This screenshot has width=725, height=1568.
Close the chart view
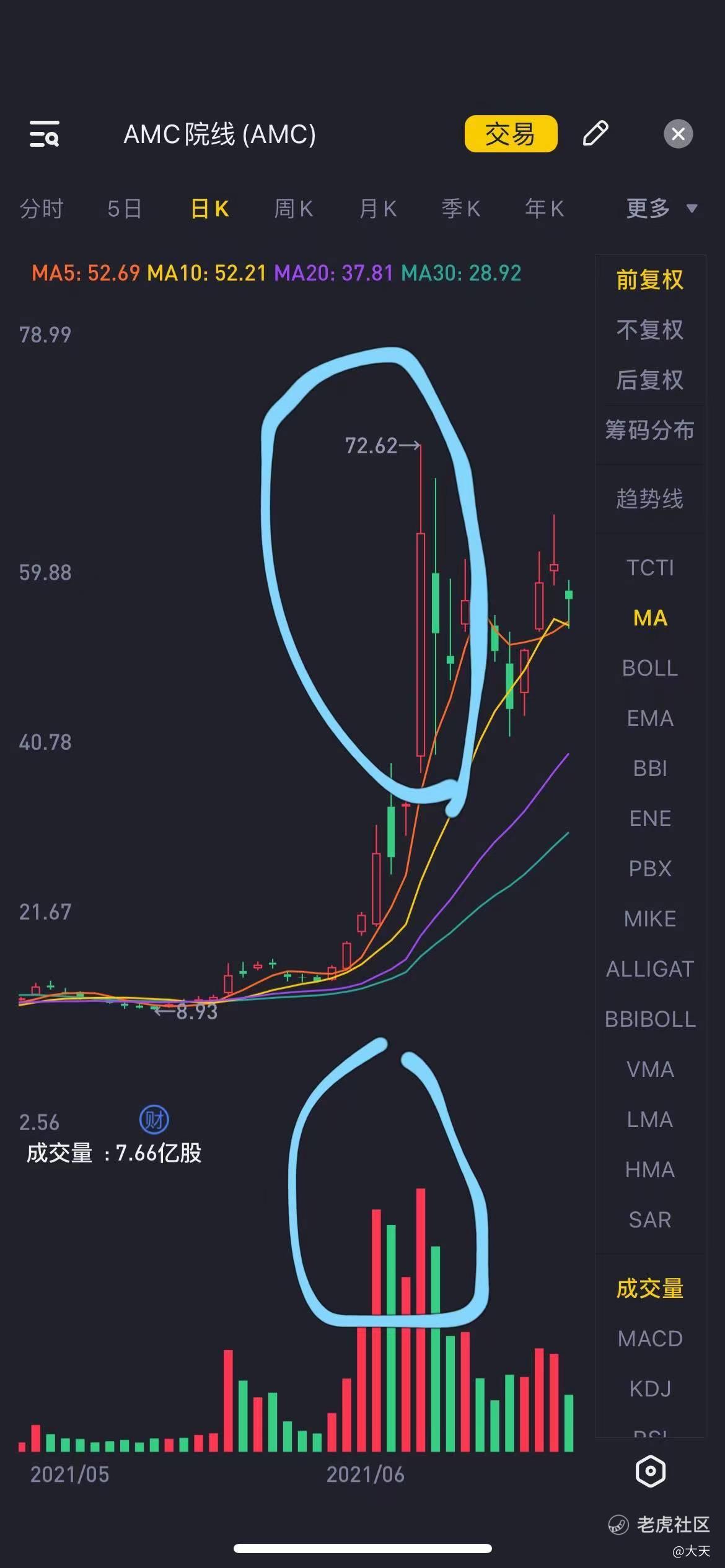(x=678, y=134)
